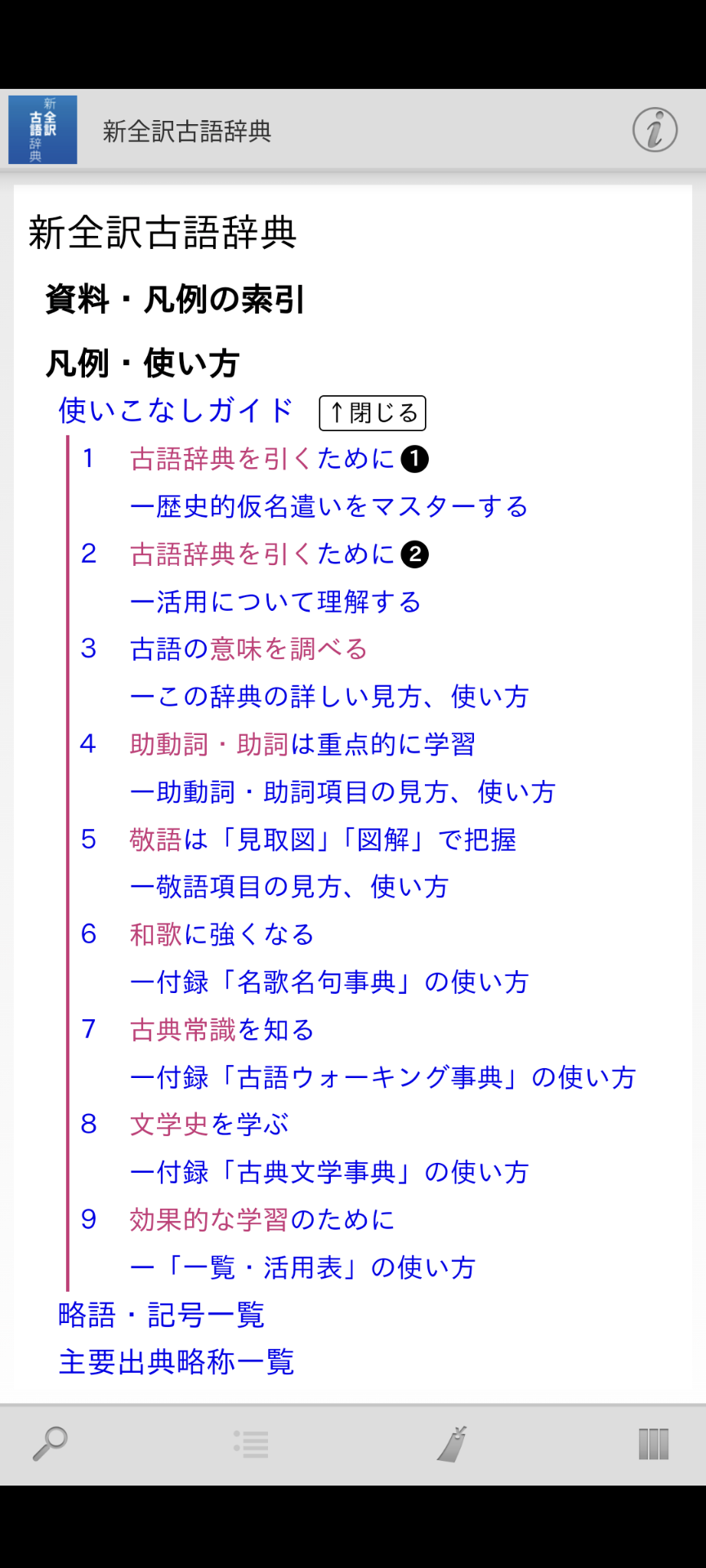The height and width of the screenshot is (1568, 706).
Task: Open section 1 古語辞典を引くために①
Action: point(278,459)
